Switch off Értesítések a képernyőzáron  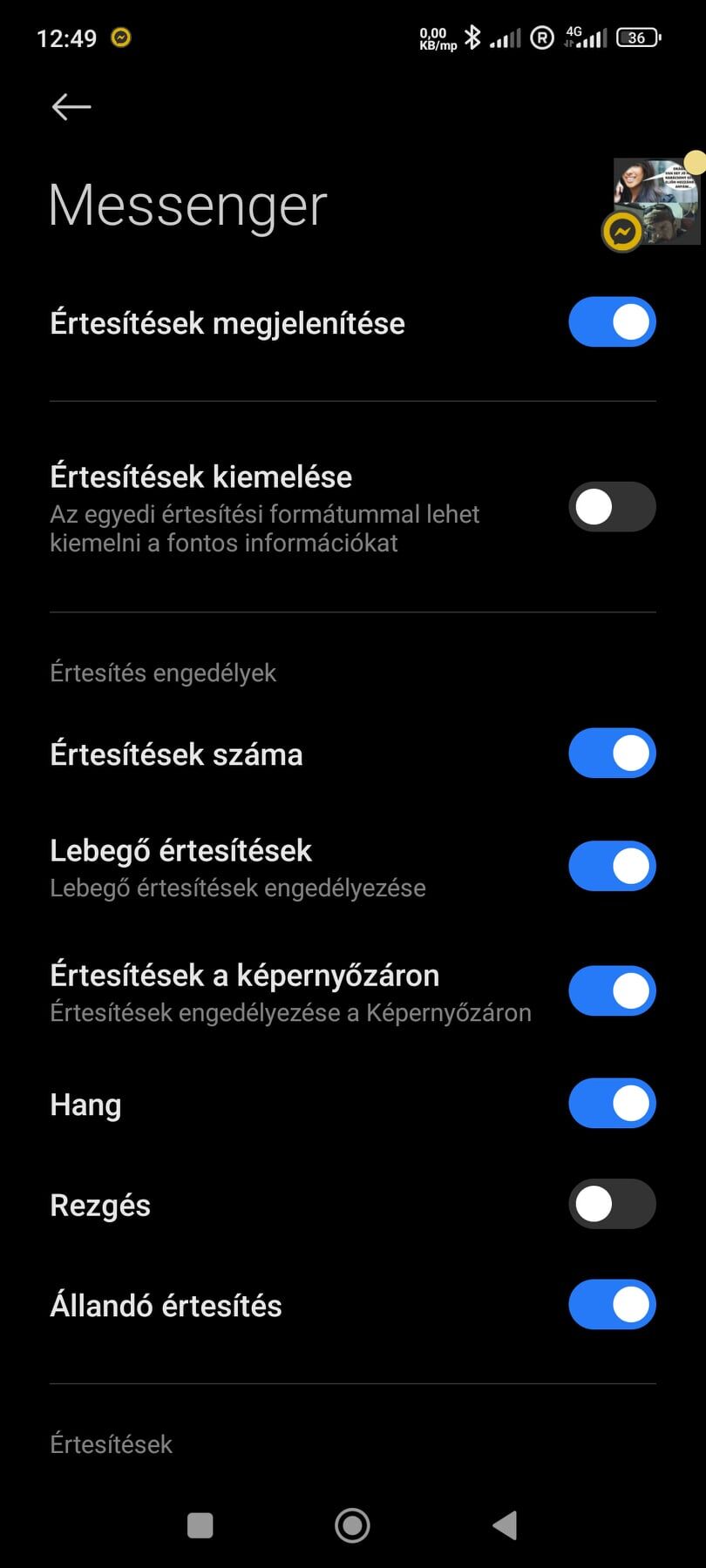(x=612, y=991)
